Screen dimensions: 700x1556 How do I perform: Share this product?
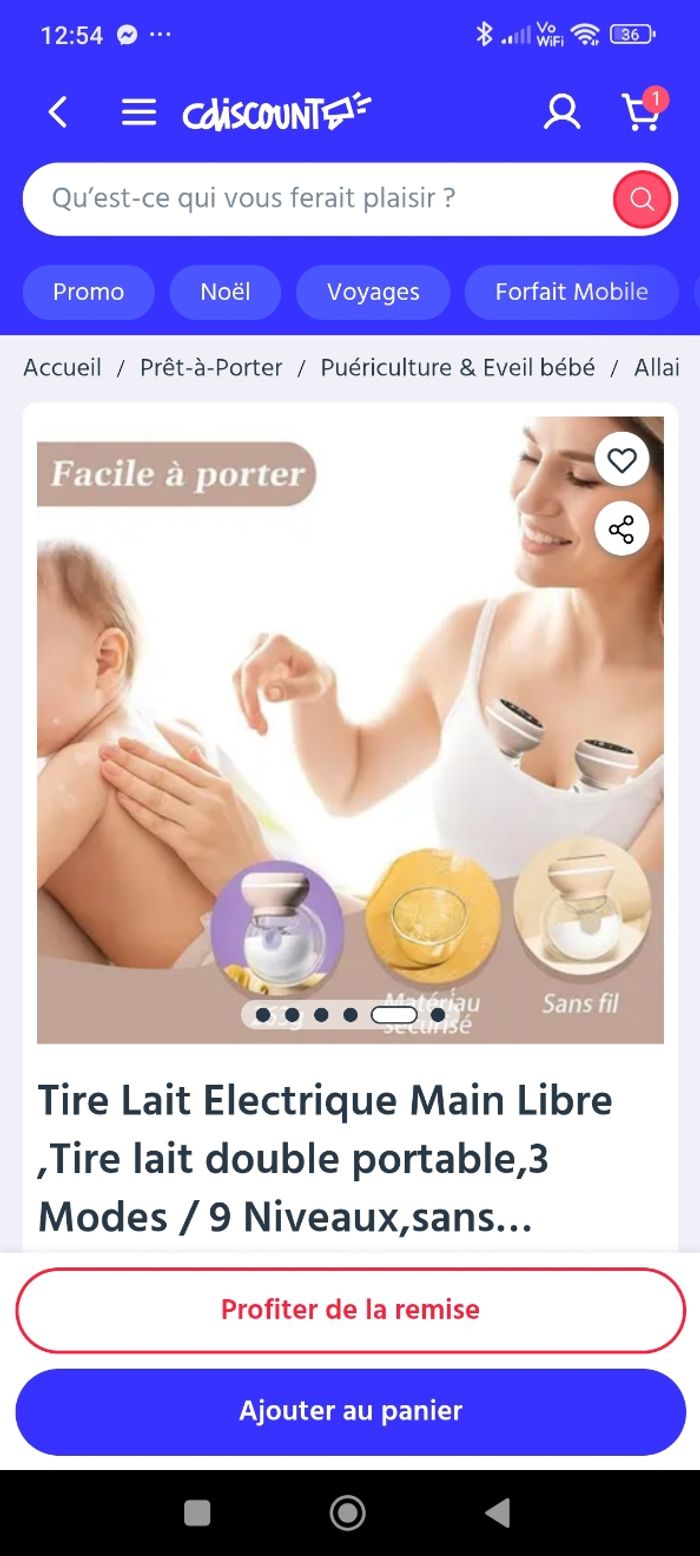click(x=622, y=529)
